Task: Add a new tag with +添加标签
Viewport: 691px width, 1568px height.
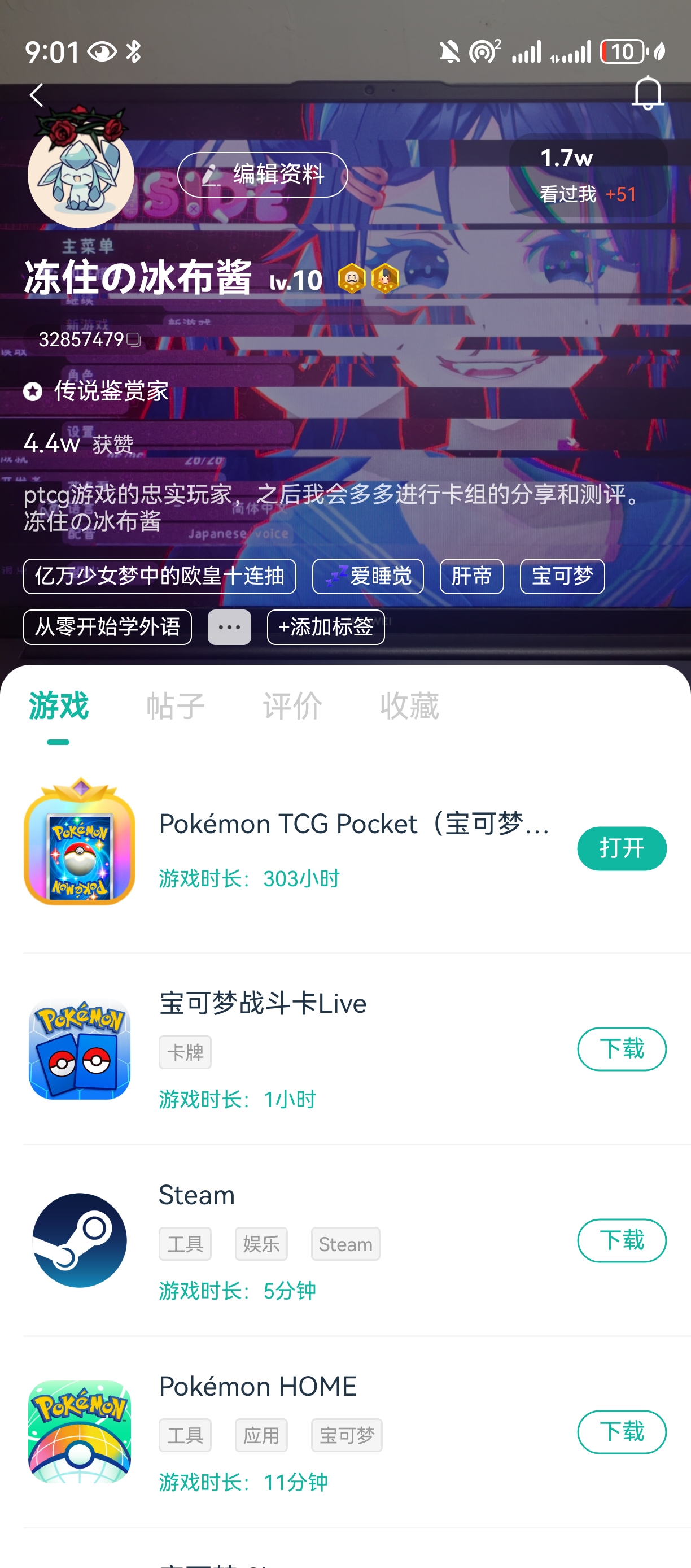Action: tap(325, 627)
